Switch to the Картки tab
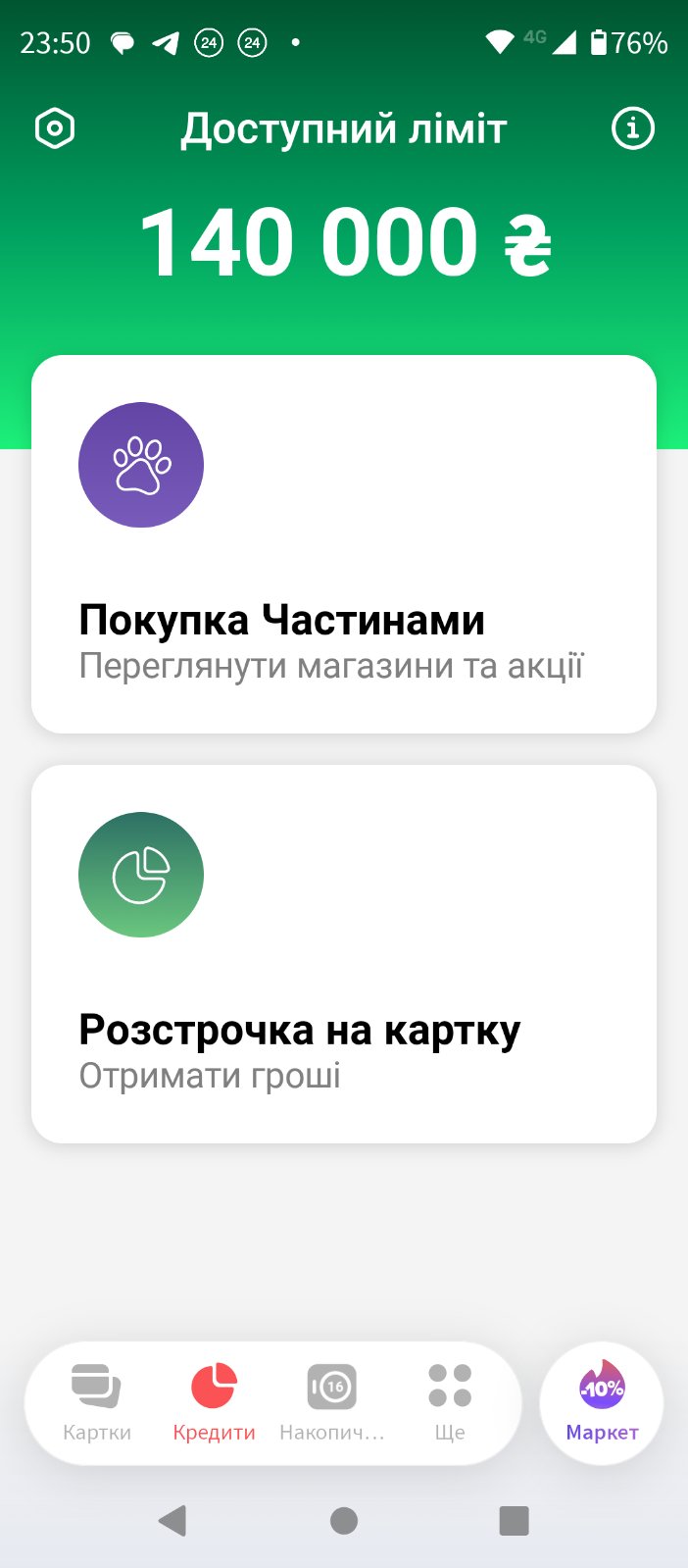Image resolution: width=688 pixels, height=1568 pixels. click(x=96, y=1402)
